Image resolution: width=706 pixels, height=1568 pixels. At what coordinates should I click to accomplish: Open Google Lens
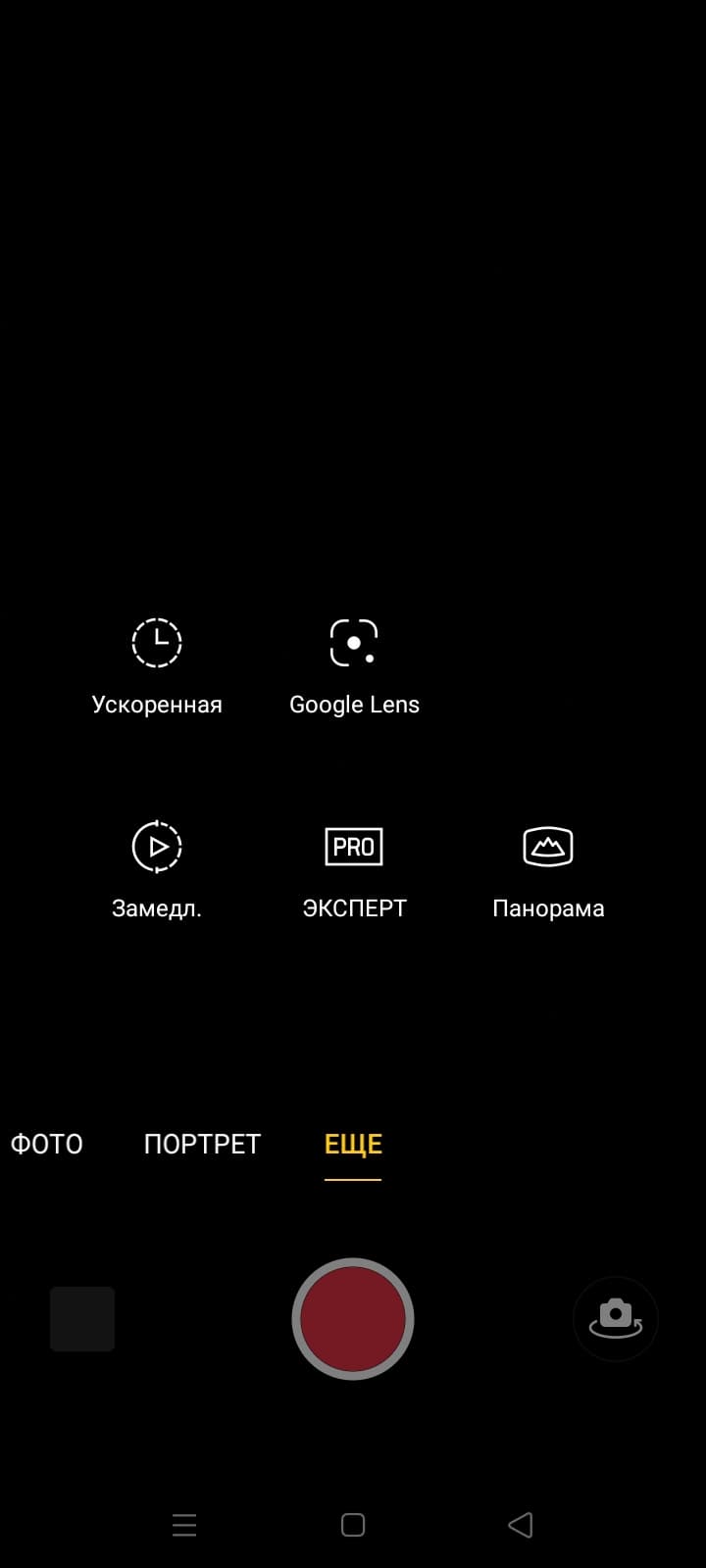[354, 666]
